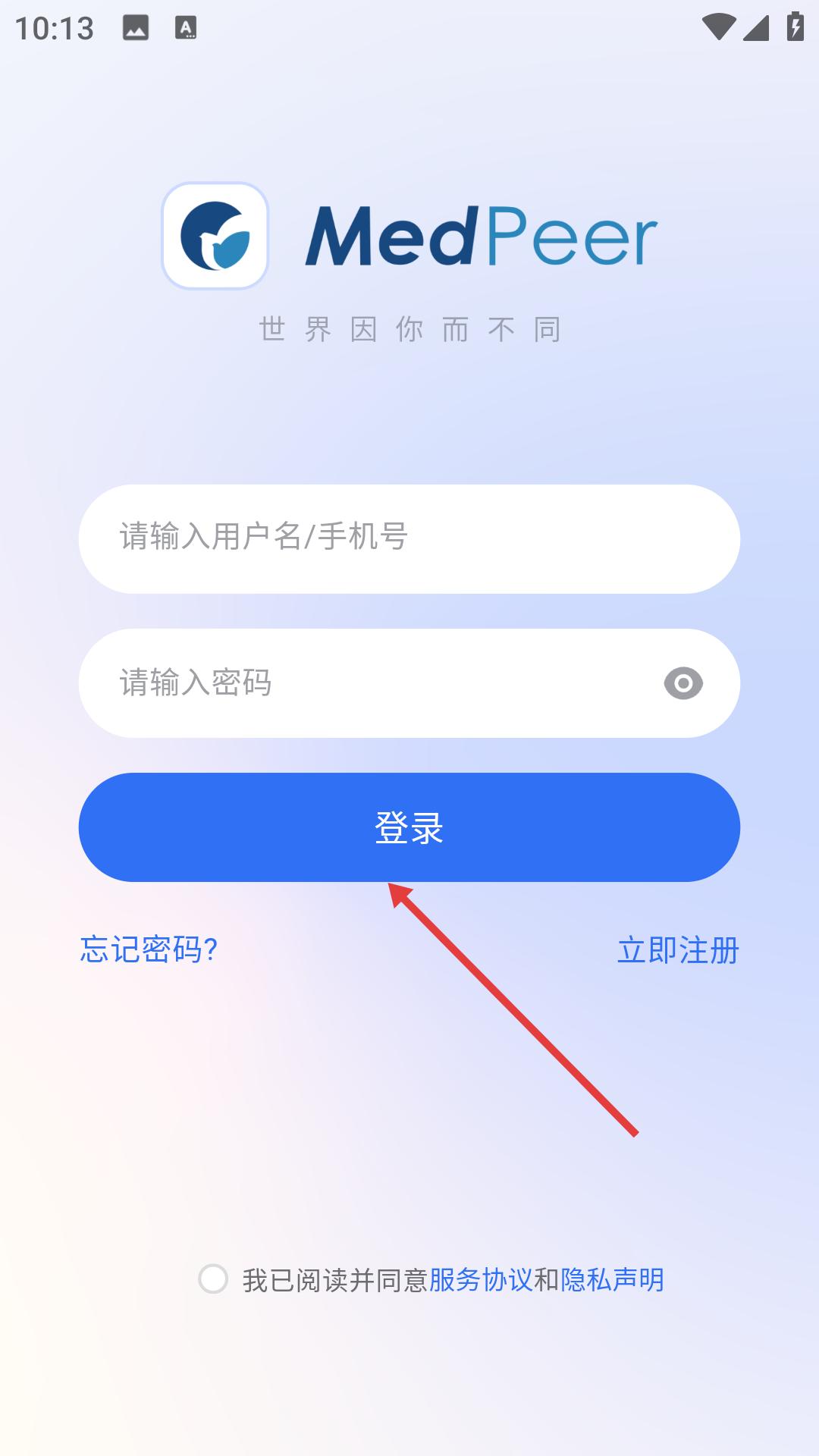
Task: Check the agreement consent circle
Action: tap(213, 1279)
